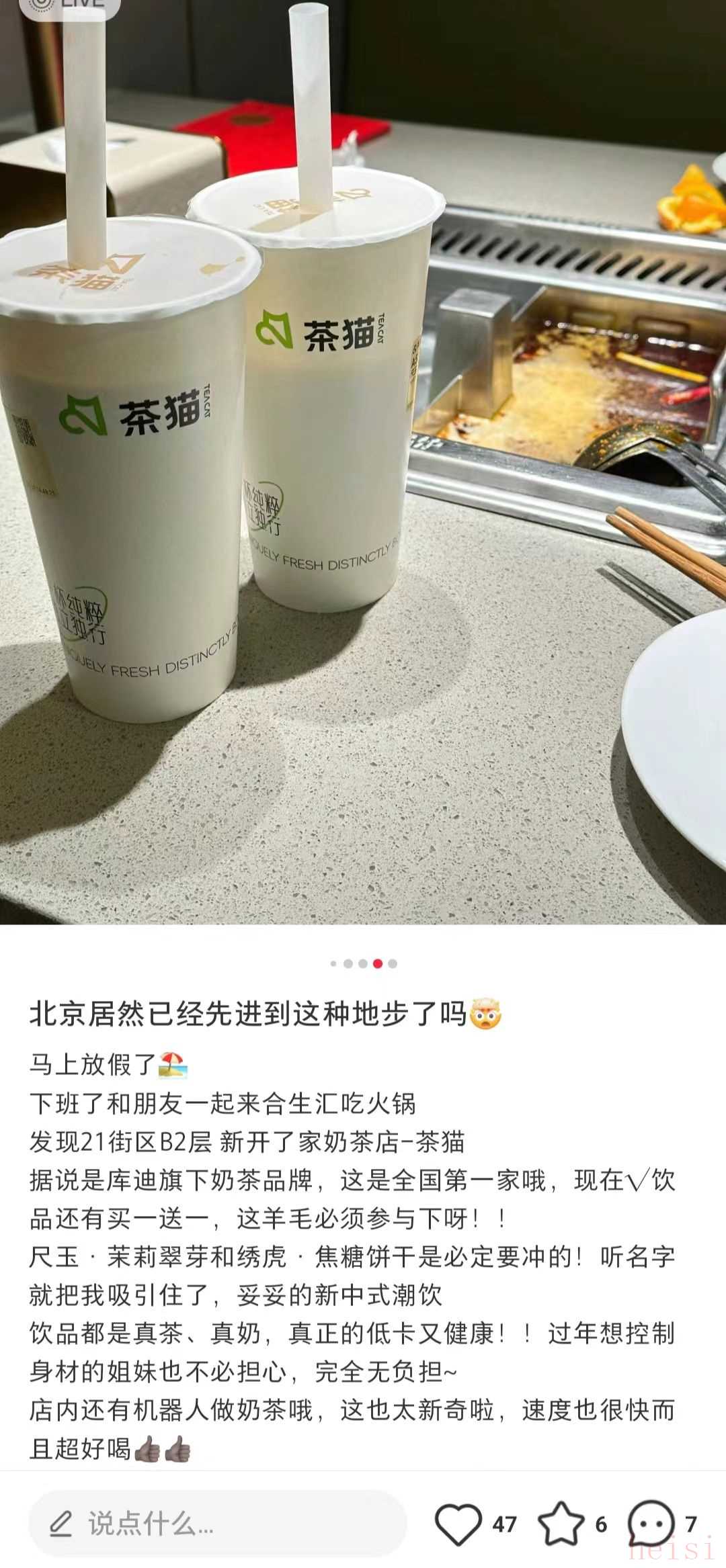Image resolution: width=726 pixels, height=1568 pixels.
Task: Save the post with the star icon
Action: (561, 1523)
